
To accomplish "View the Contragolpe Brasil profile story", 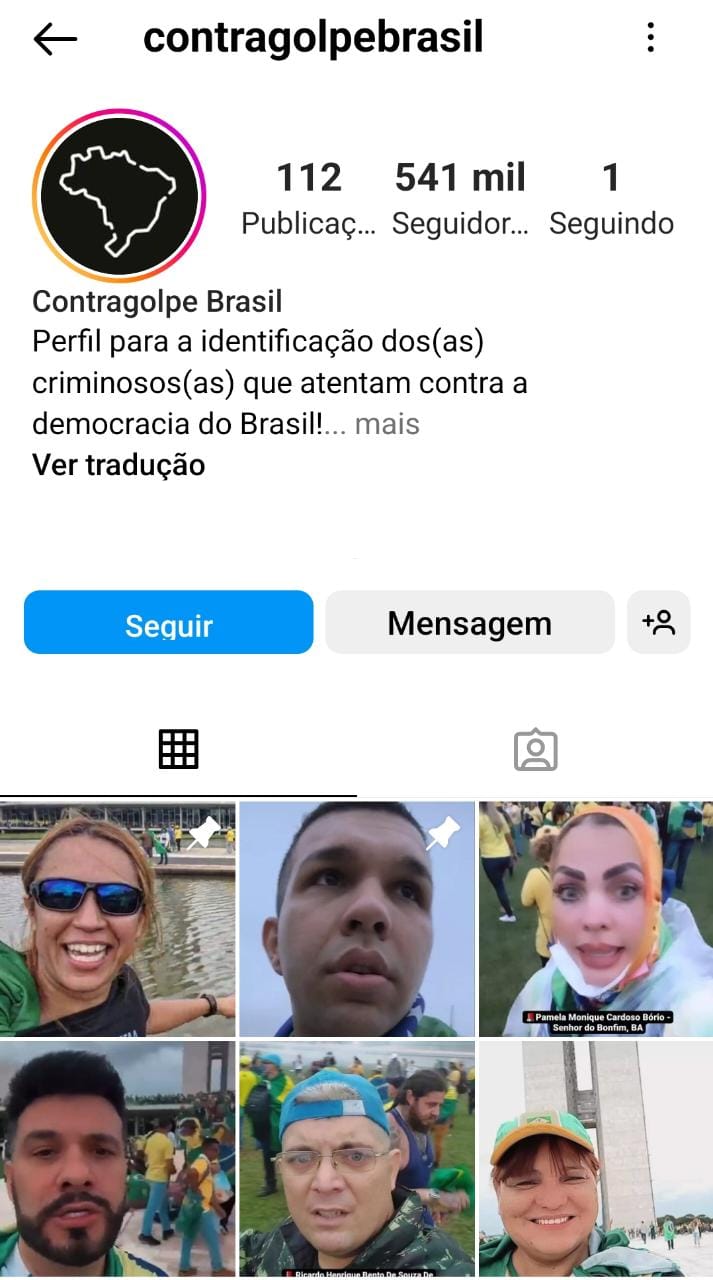I will pos(118,196).
